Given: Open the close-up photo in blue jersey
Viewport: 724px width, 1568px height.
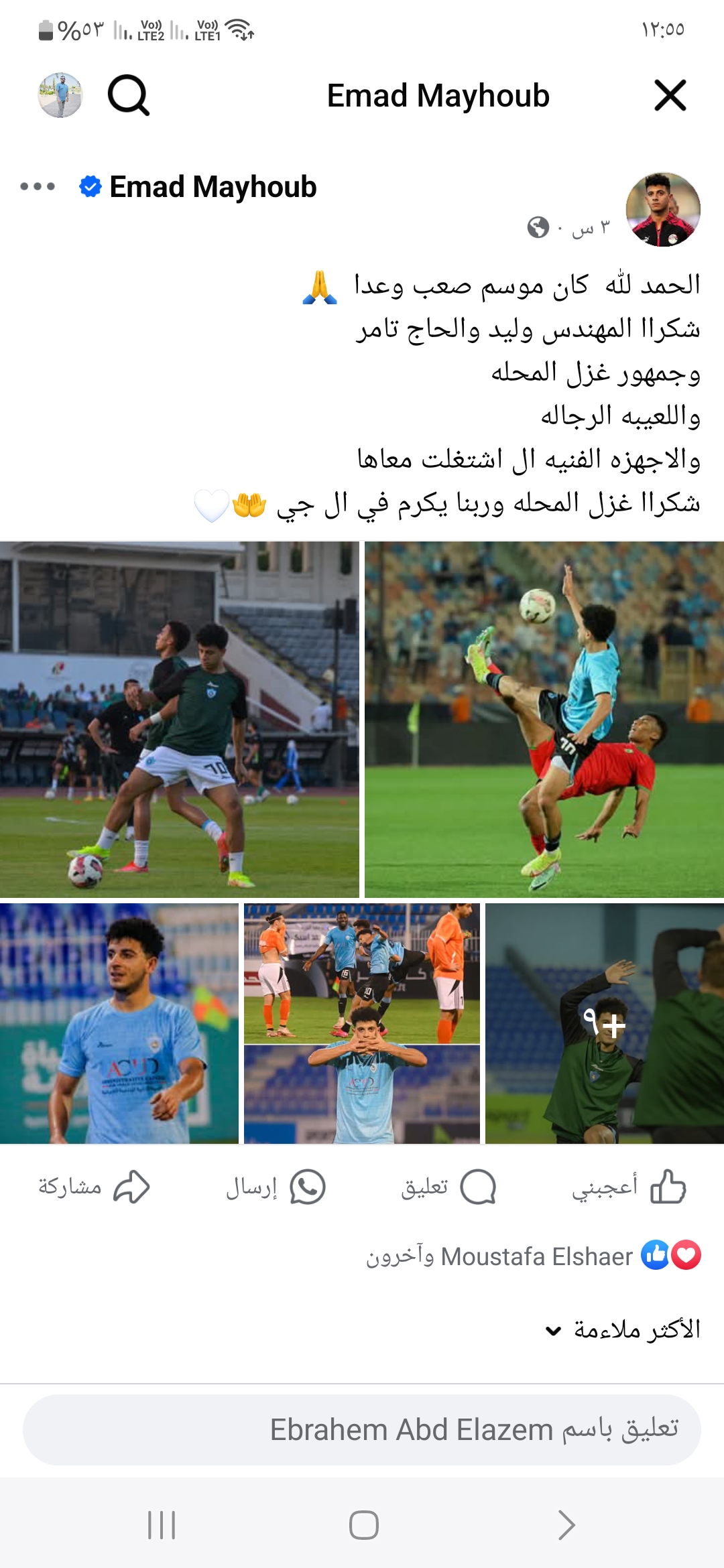Looking at the screenshot, I should click(x=119, y=1023).
